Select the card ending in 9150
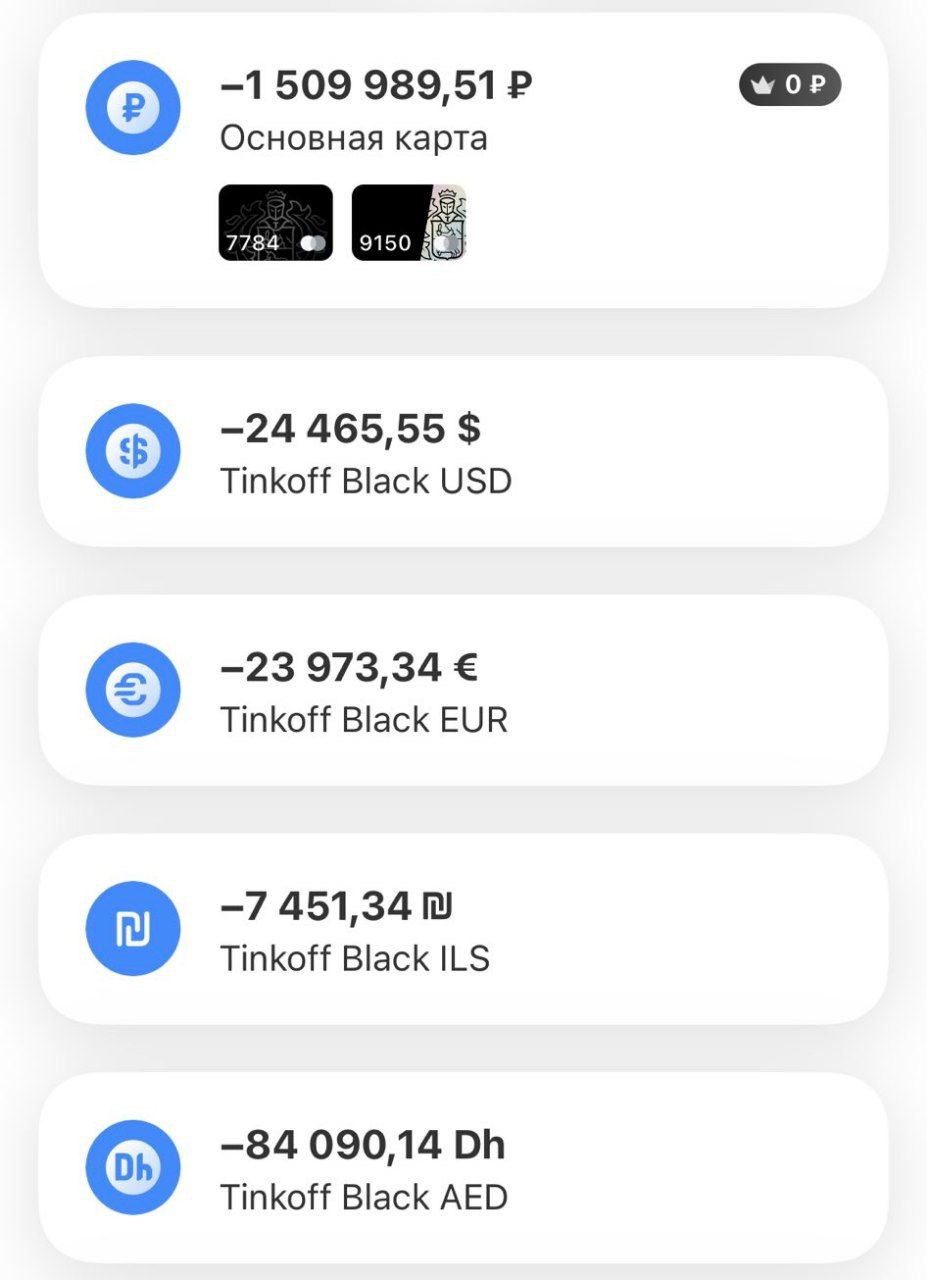The width and height of the screenshot is (927, 1280). click(x=409, y=222)
